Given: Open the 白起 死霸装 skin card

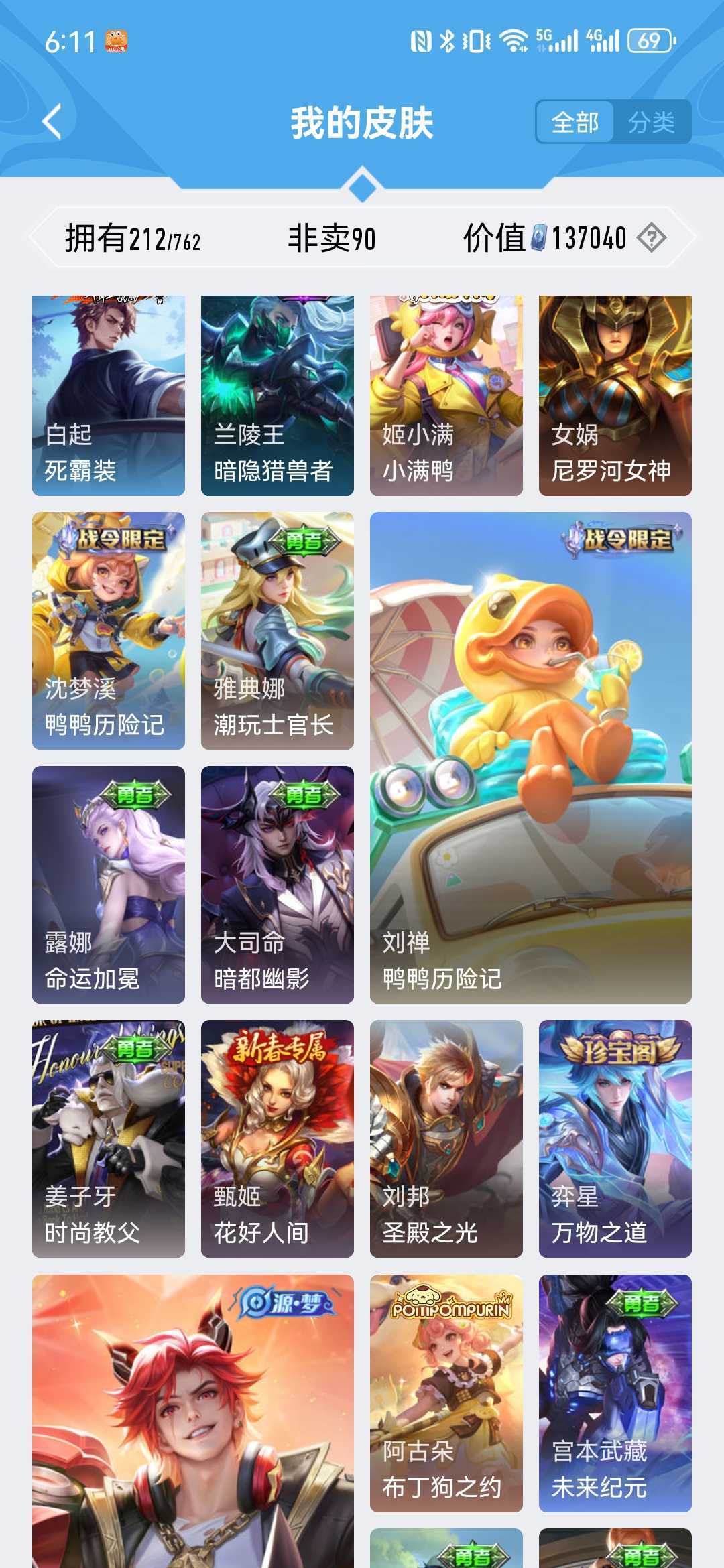Looking at the screenshot, I should coord(109,395).
